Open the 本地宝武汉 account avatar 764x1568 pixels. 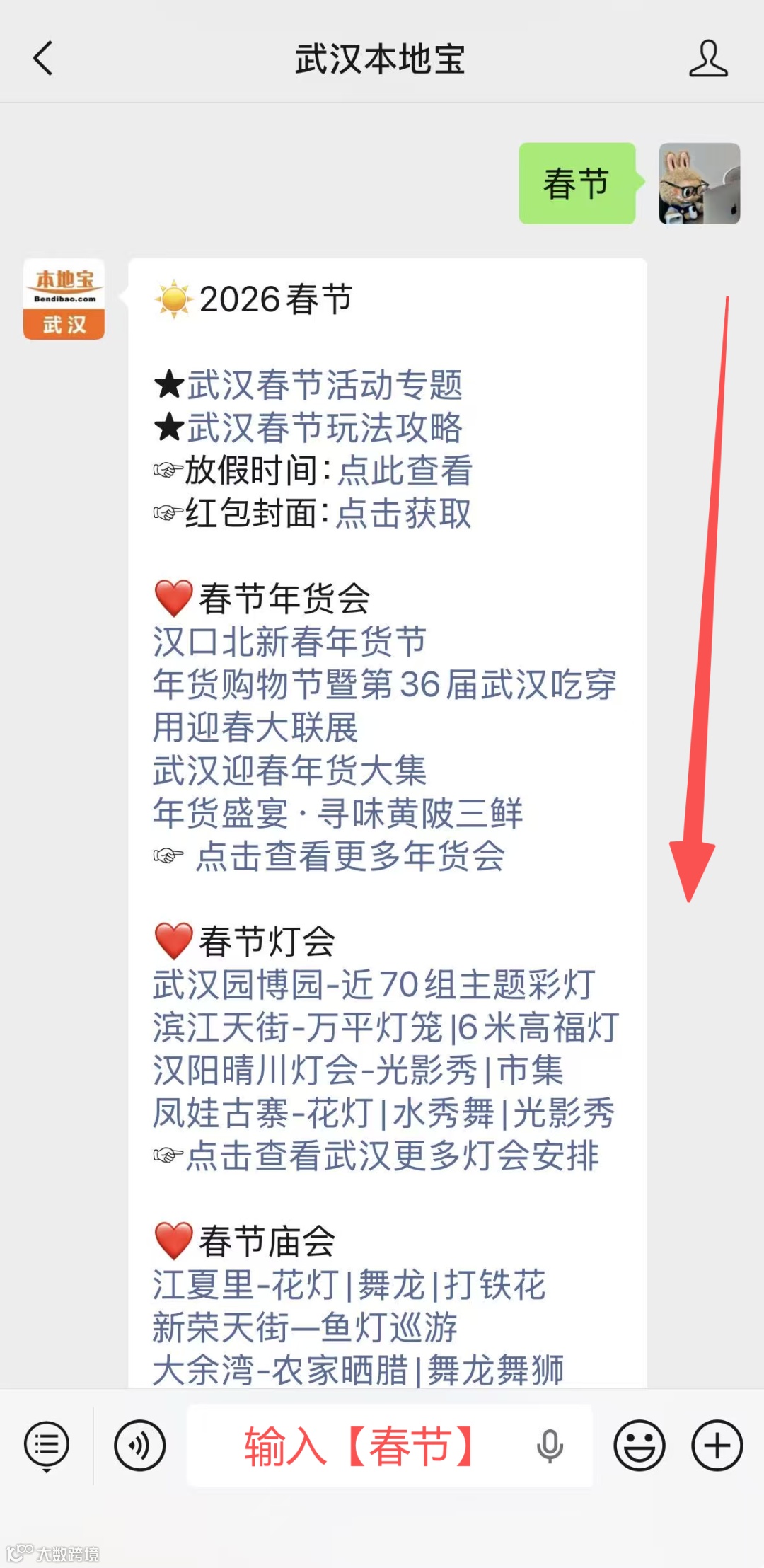click(64, 300)
